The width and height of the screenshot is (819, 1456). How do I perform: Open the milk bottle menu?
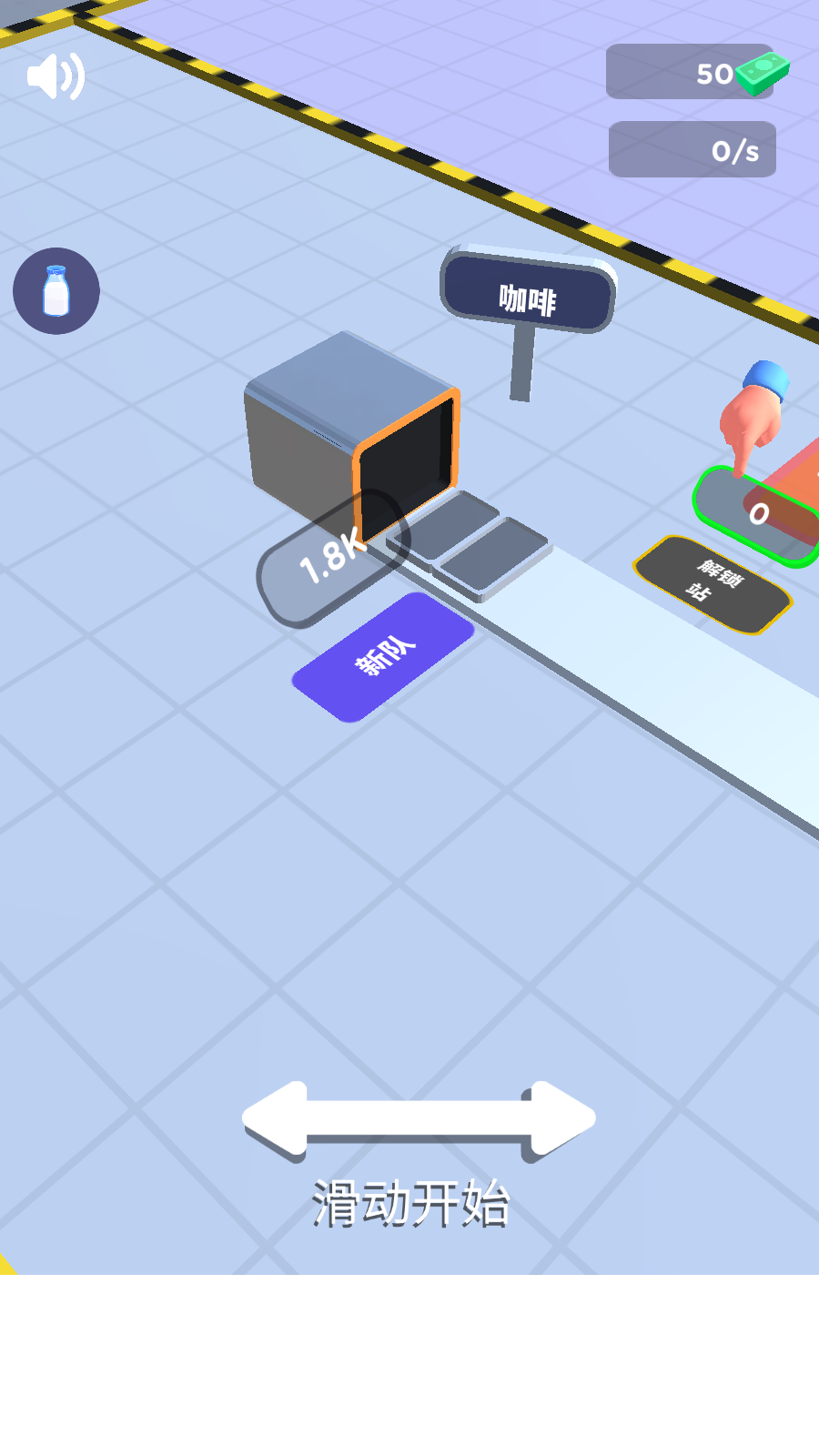pyautogui.click(x=56, y=291)
